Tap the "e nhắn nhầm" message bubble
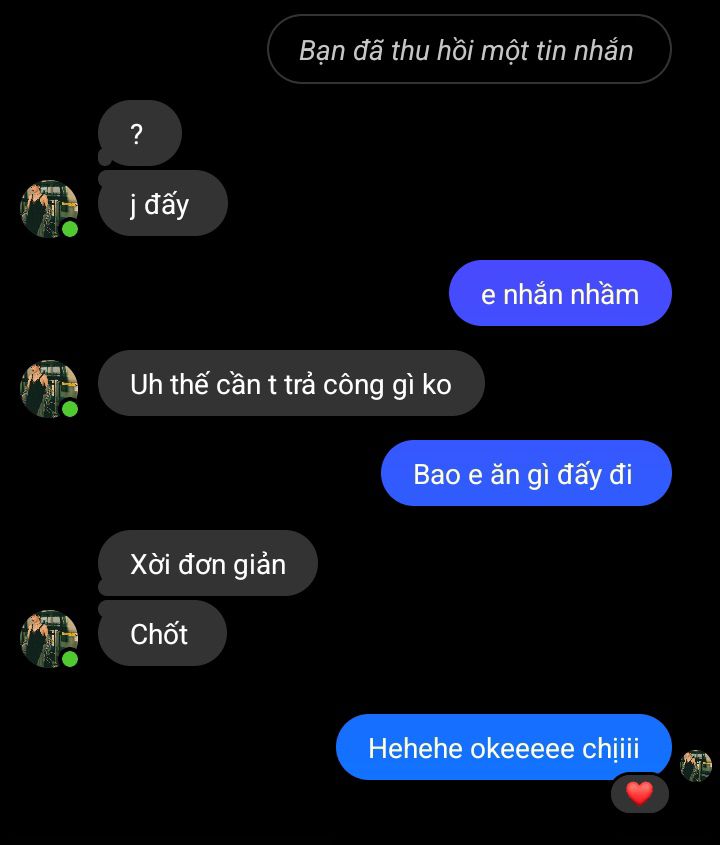 (559, 293)
